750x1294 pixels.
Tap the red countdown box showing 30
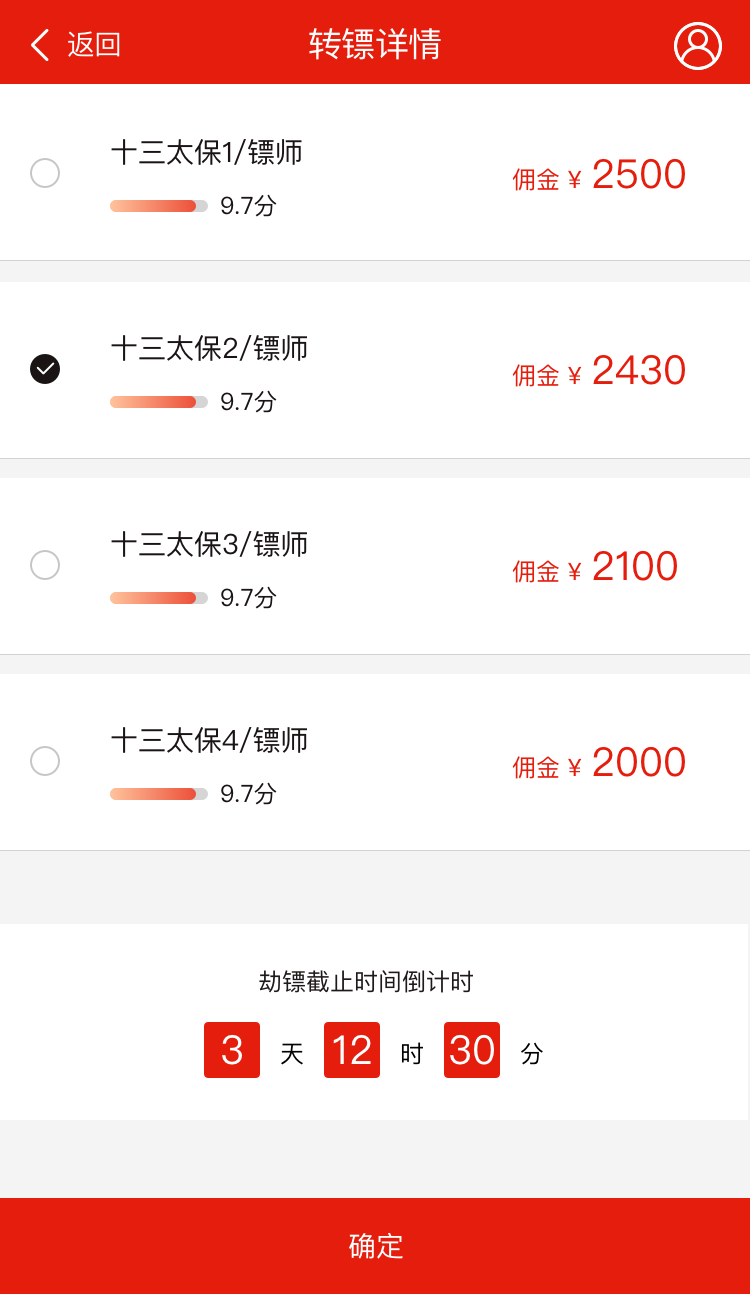472,1050
